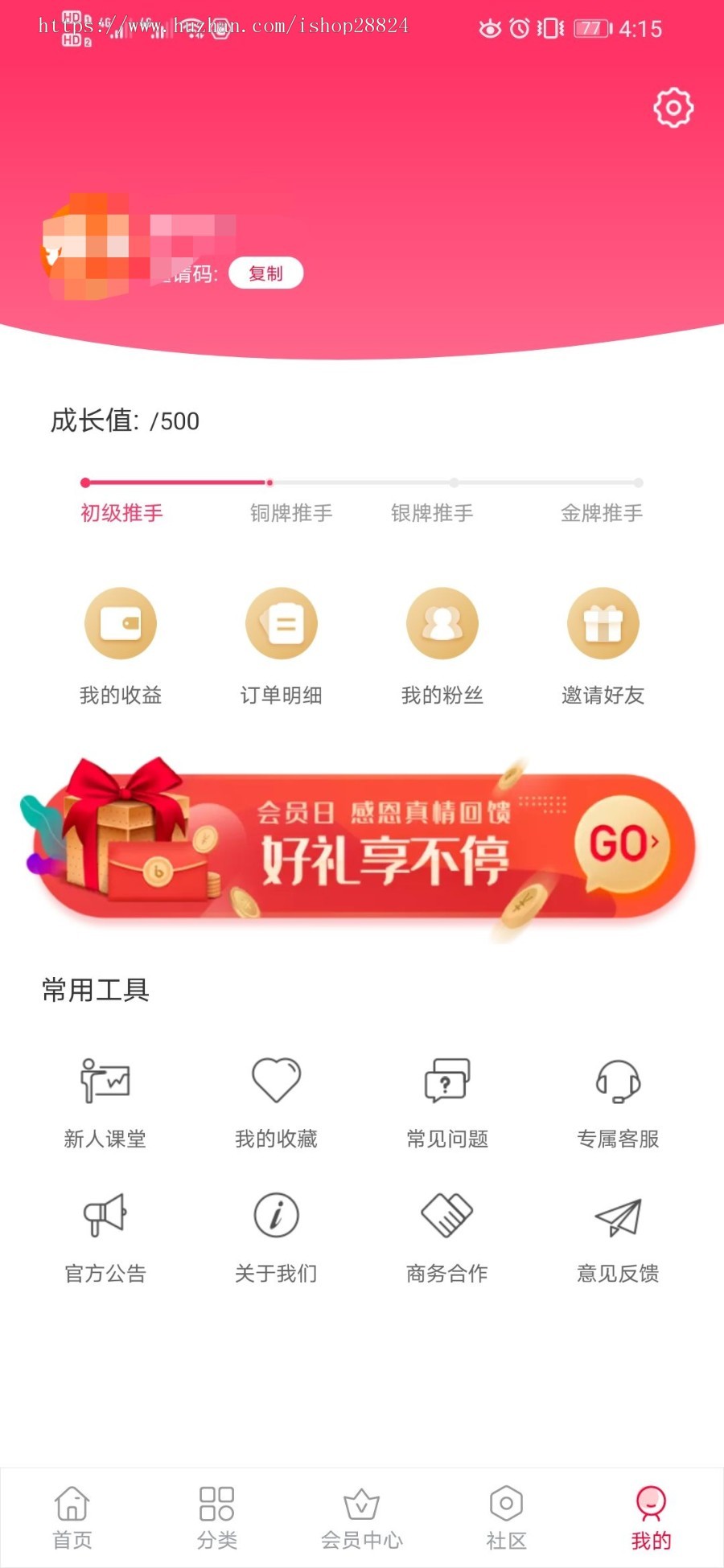Switch to the 社区 tab
Viewport: 724px width, 1568px height.
pyautogui.click(x=506, y=1517)
